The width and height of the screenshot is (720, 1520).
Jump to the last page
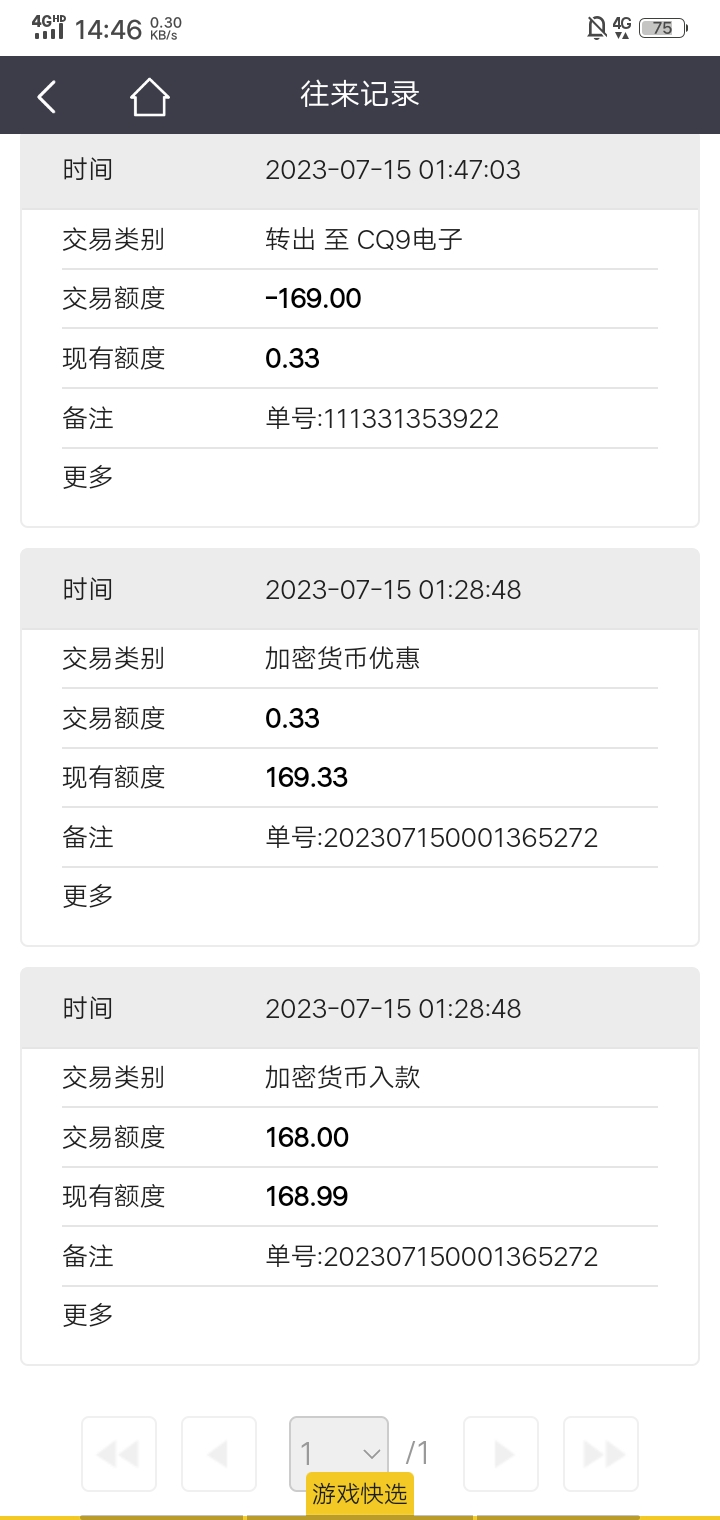point(601,1453)
